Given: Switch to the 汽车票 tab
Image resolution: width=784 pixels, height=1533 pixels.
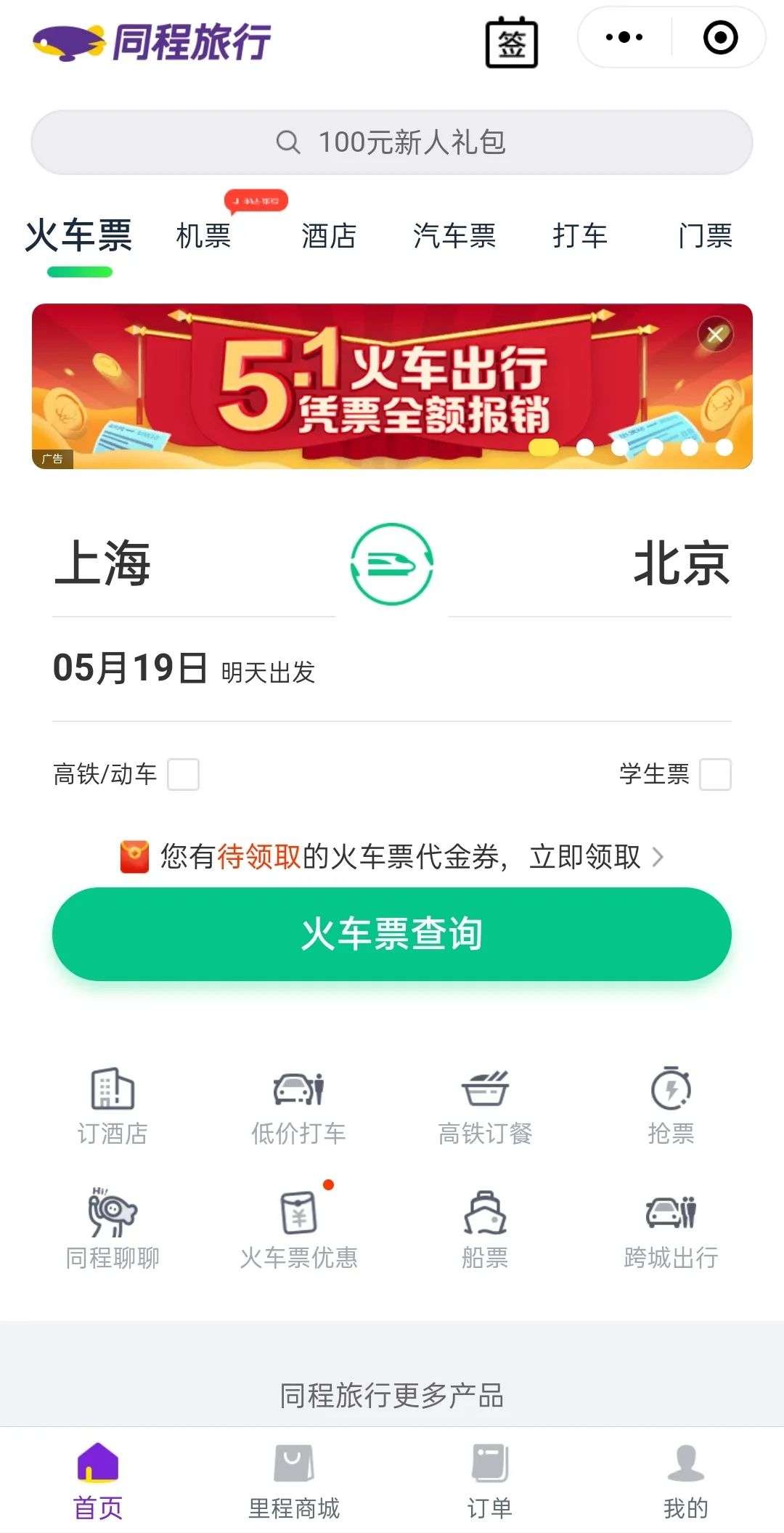Looking at the screenshot, I should point(454,236).
